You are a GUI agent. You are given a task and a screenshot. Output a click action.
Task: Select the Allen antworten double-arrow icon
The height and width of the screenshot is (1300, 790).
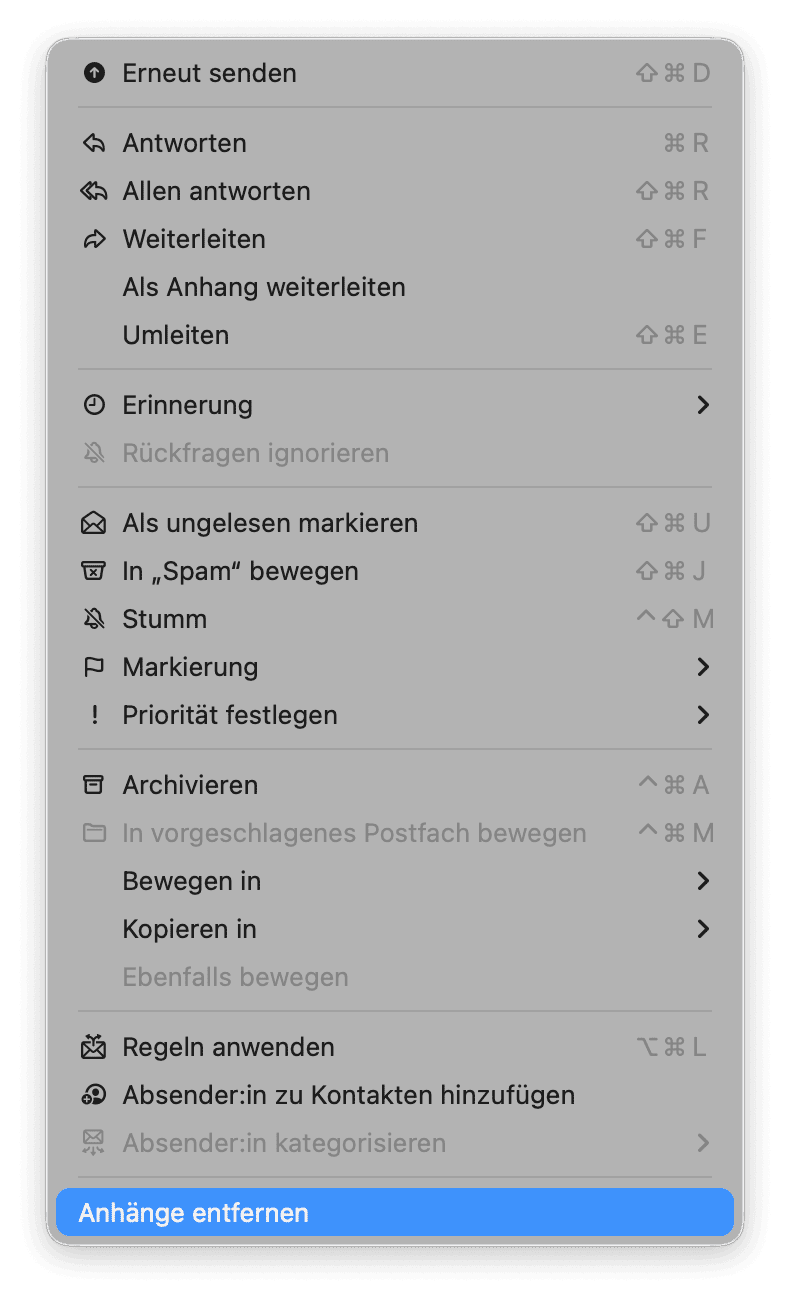pyautogui.click(x=95, y=191)
